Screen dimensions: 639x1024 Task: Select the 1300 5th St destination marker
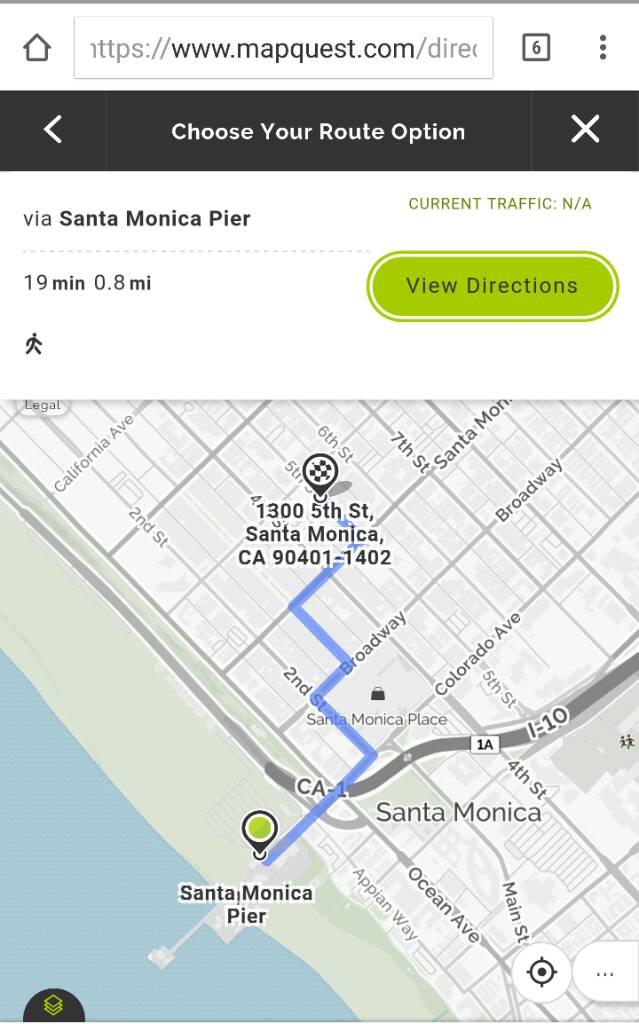(320, 475)
